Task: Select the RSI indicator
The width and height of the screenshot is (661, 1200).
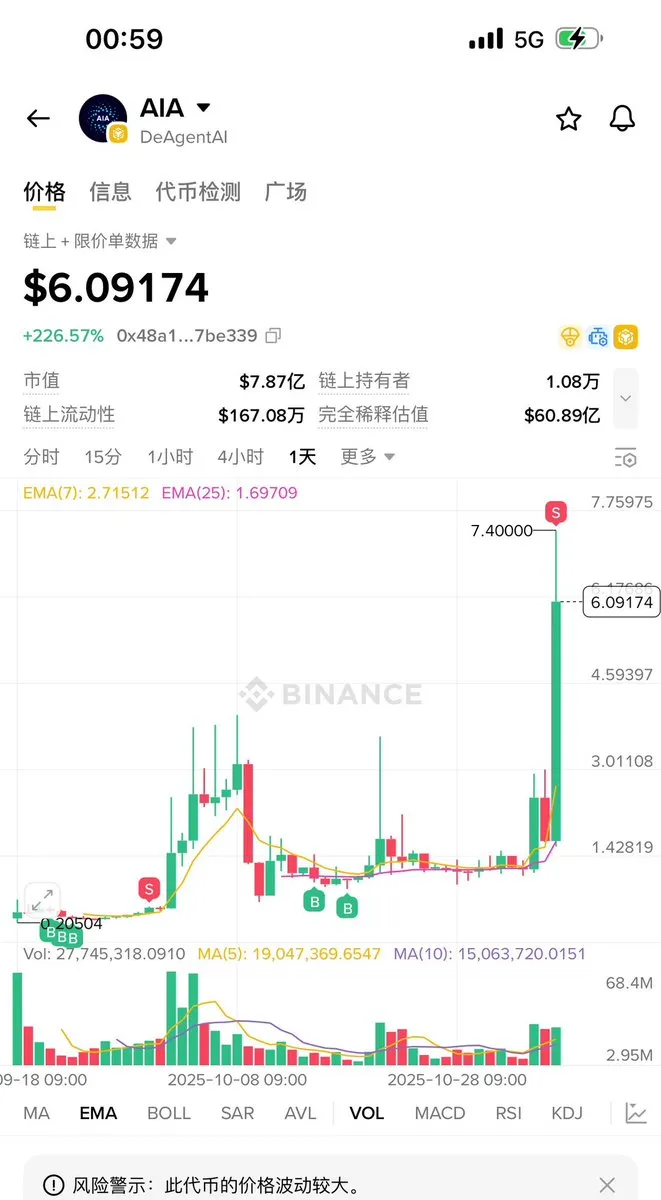Action: [x=508, y=1113]
